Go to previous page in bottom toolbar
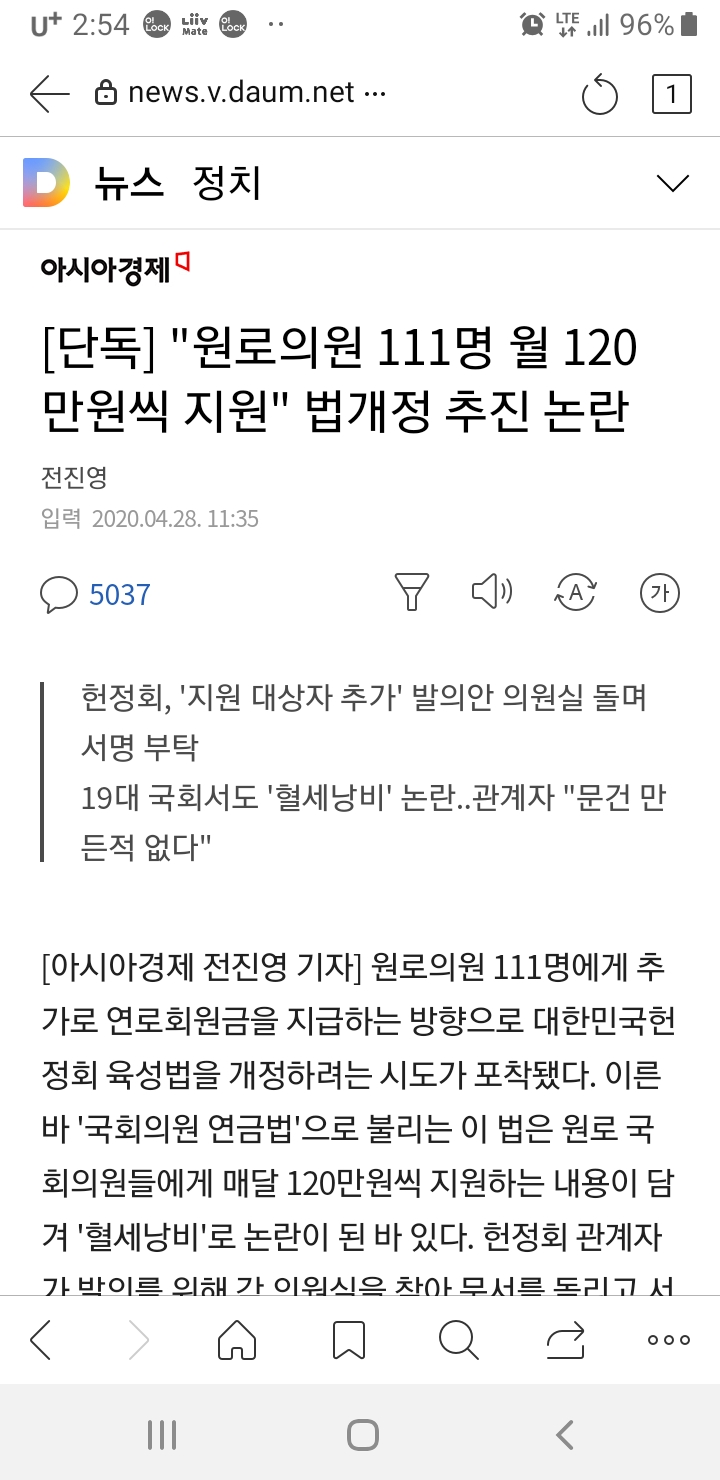The height and width of the screenshot is (1480, 720). click(x=41, y=1339)
